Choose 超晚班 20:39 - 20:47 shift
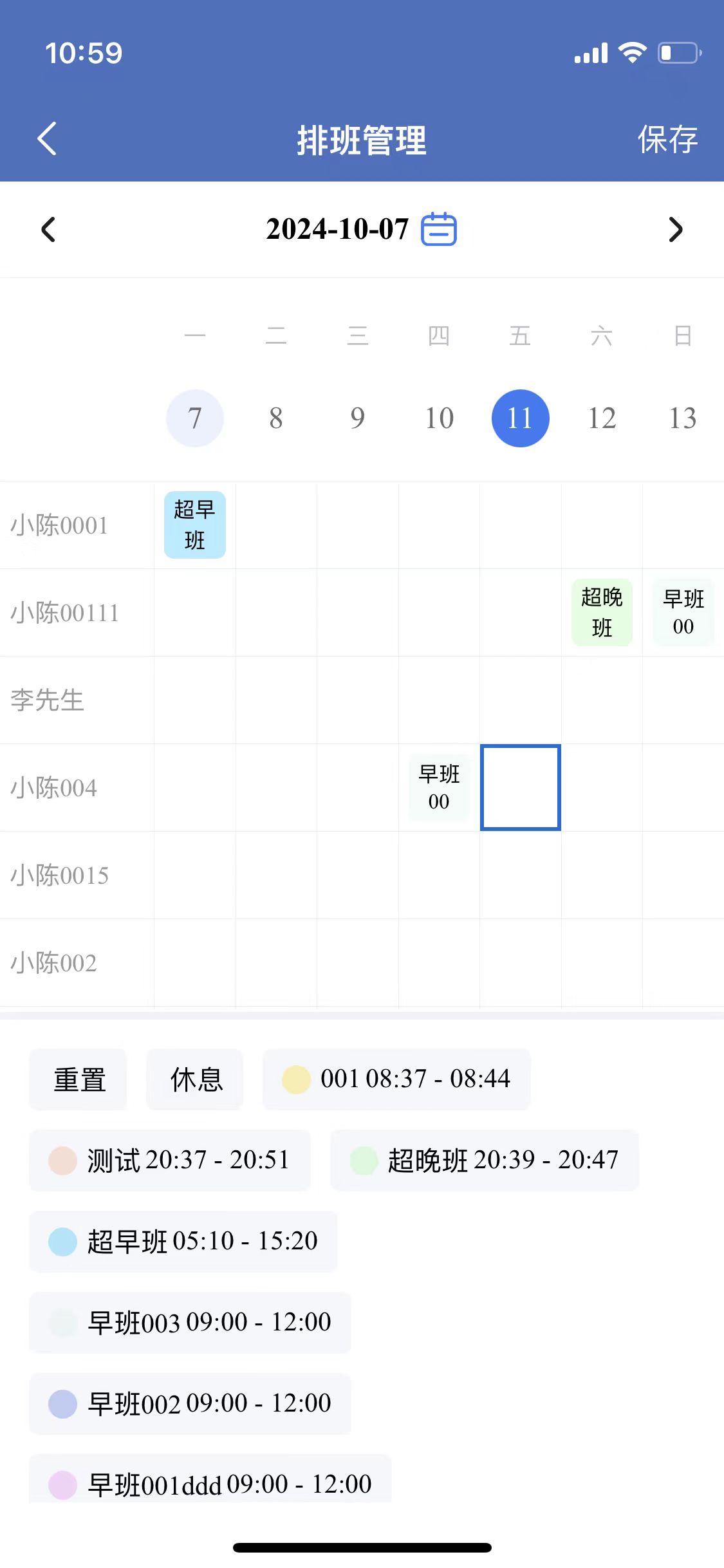This screenshot has width=724, height=1568. click(x=484, y=1160)
